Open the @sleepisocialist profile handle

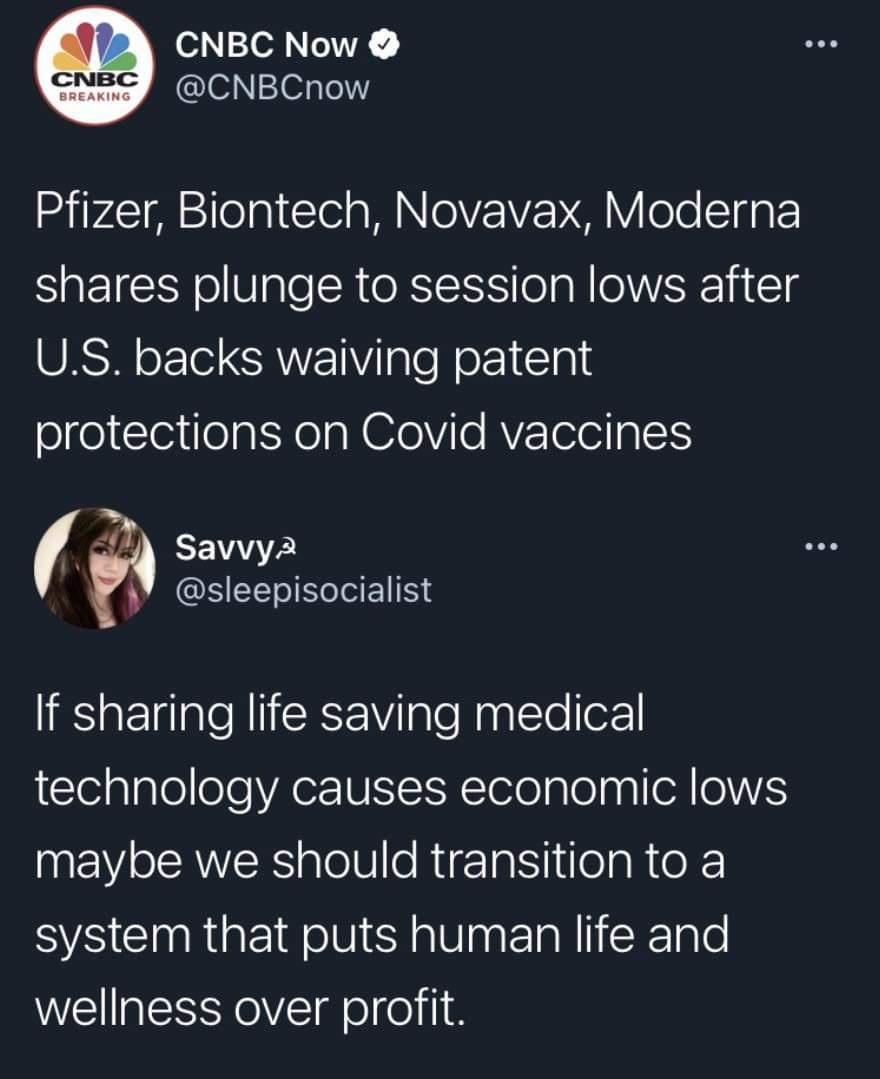pos(305,590)
